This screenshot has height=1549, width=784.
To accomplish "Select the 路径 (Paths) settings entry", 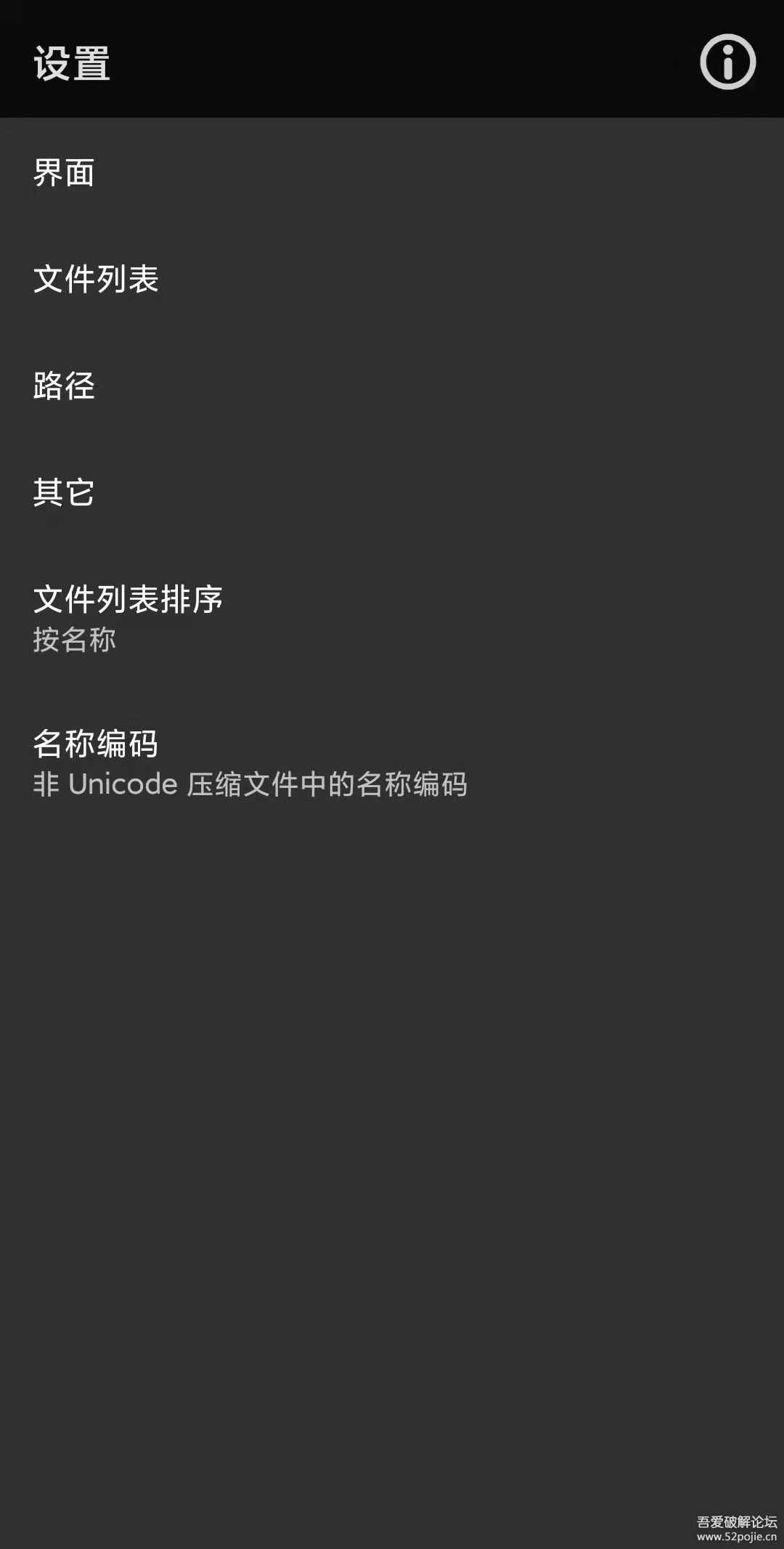I will (218, 387).
